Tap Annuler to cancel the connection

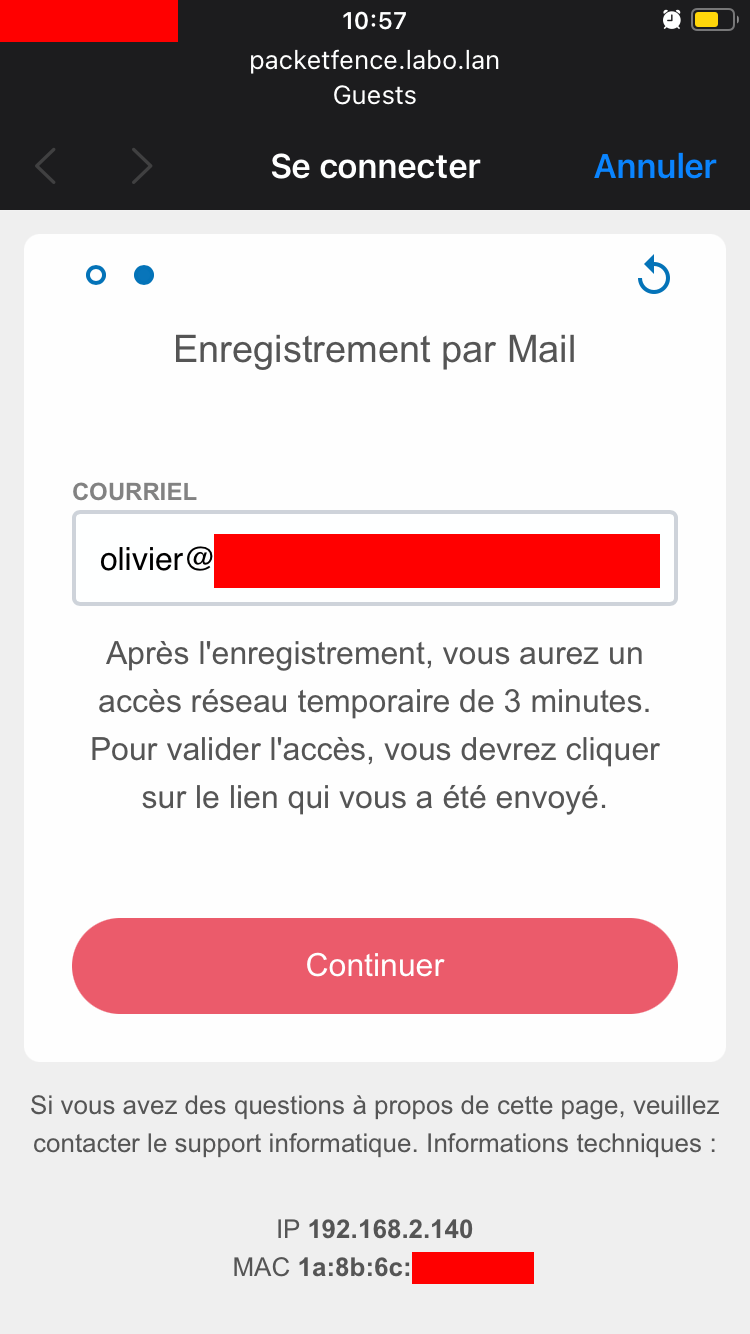[655, 166]
